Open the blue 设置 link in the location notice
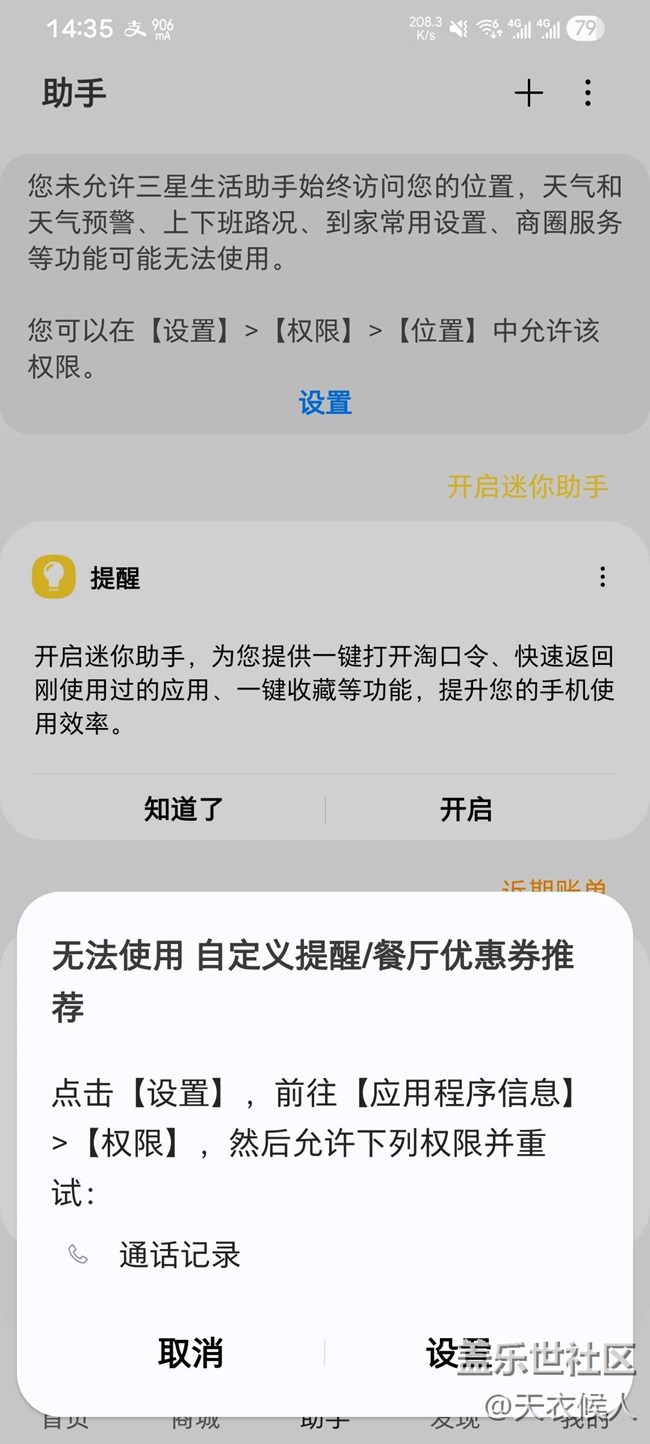The height and width of the screenshot is (1444, 650). point(325,403)
